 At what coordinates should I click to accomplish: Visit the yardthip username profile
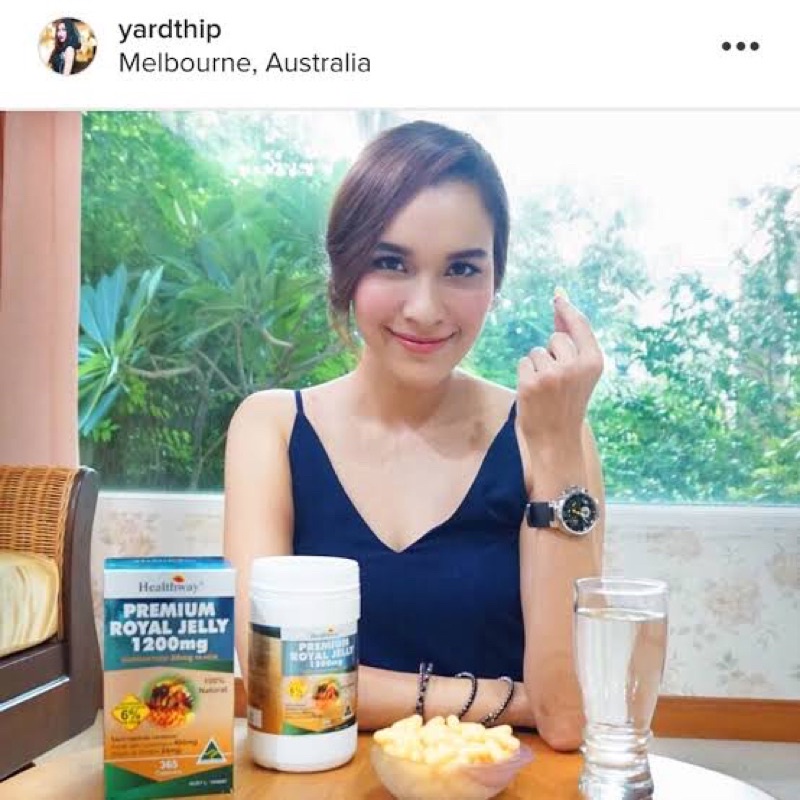pyautogui.click(x=169, y=30)
